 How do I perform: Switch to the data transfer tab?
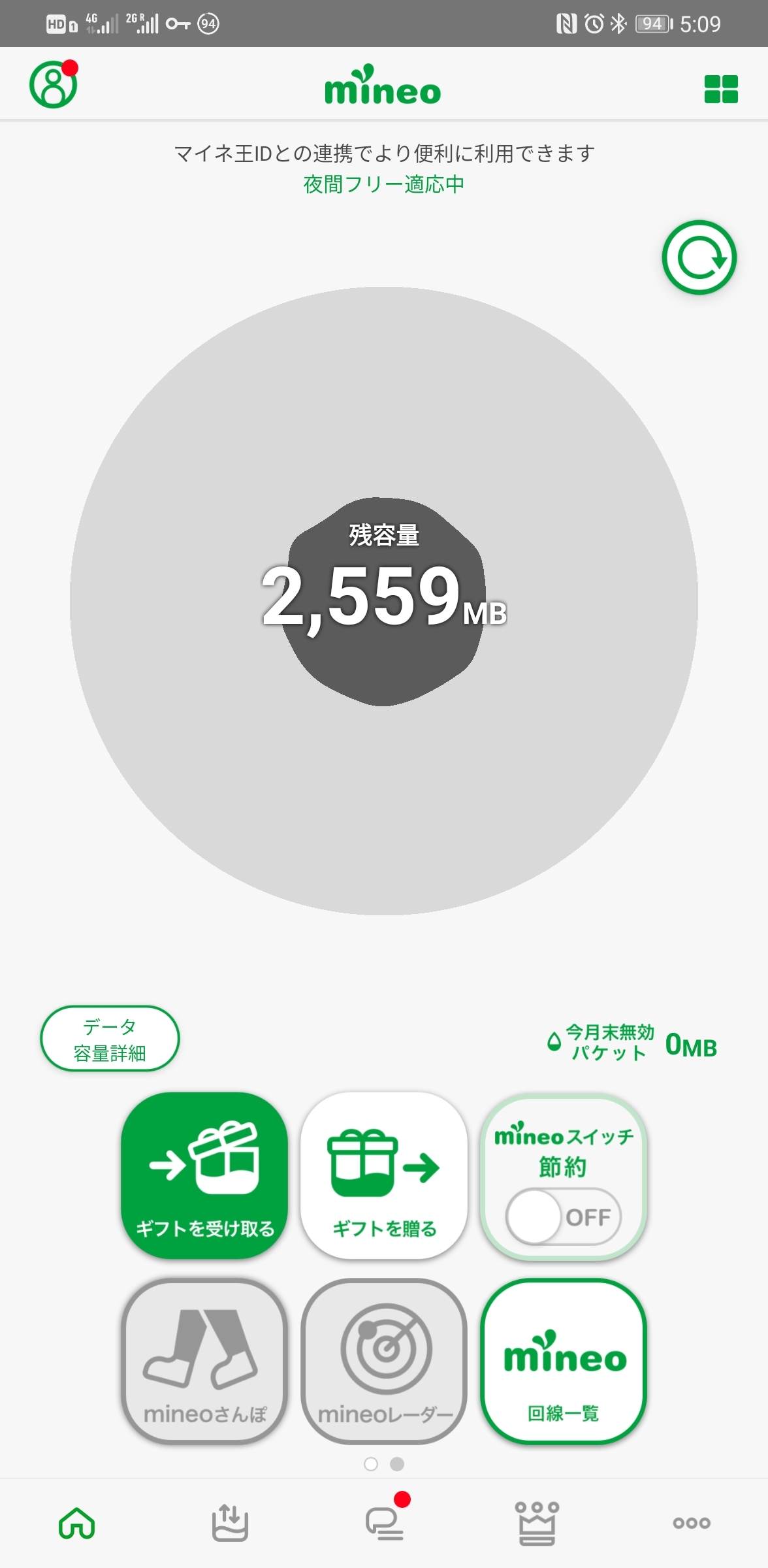pos(230,1524)
